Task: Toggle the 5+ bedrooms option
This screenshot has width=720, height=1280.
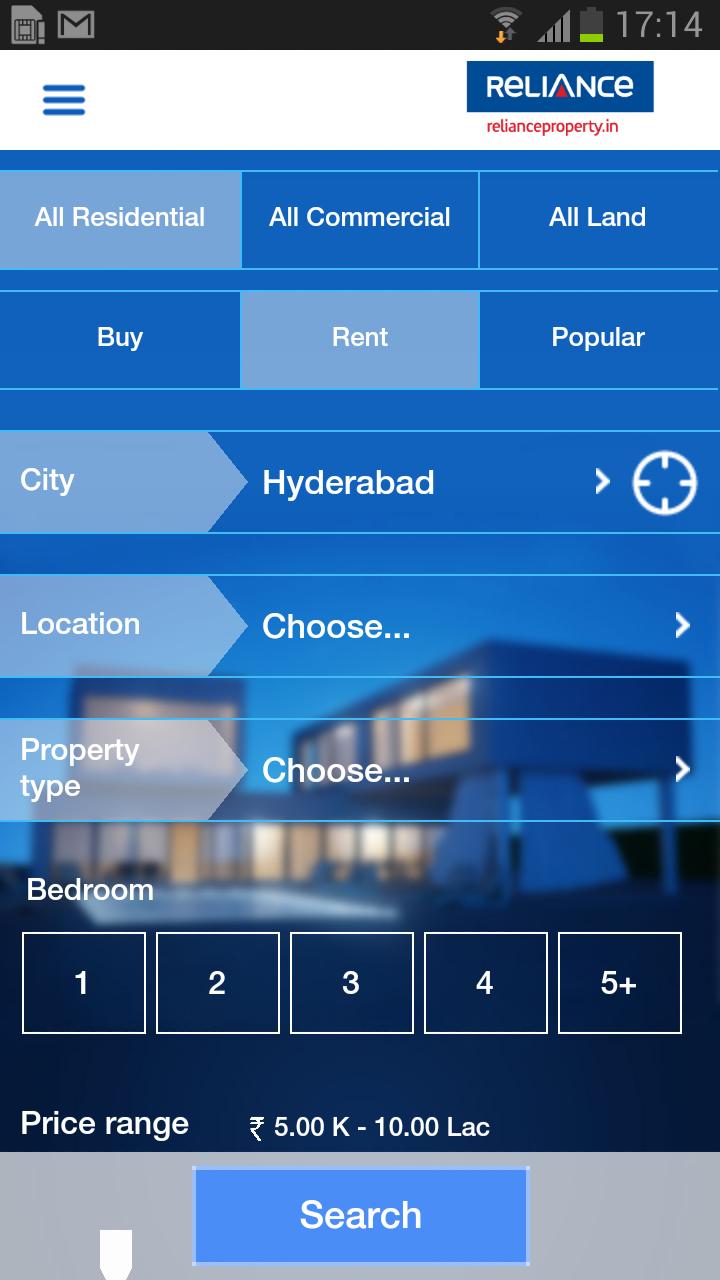Action: coord(619,982)
